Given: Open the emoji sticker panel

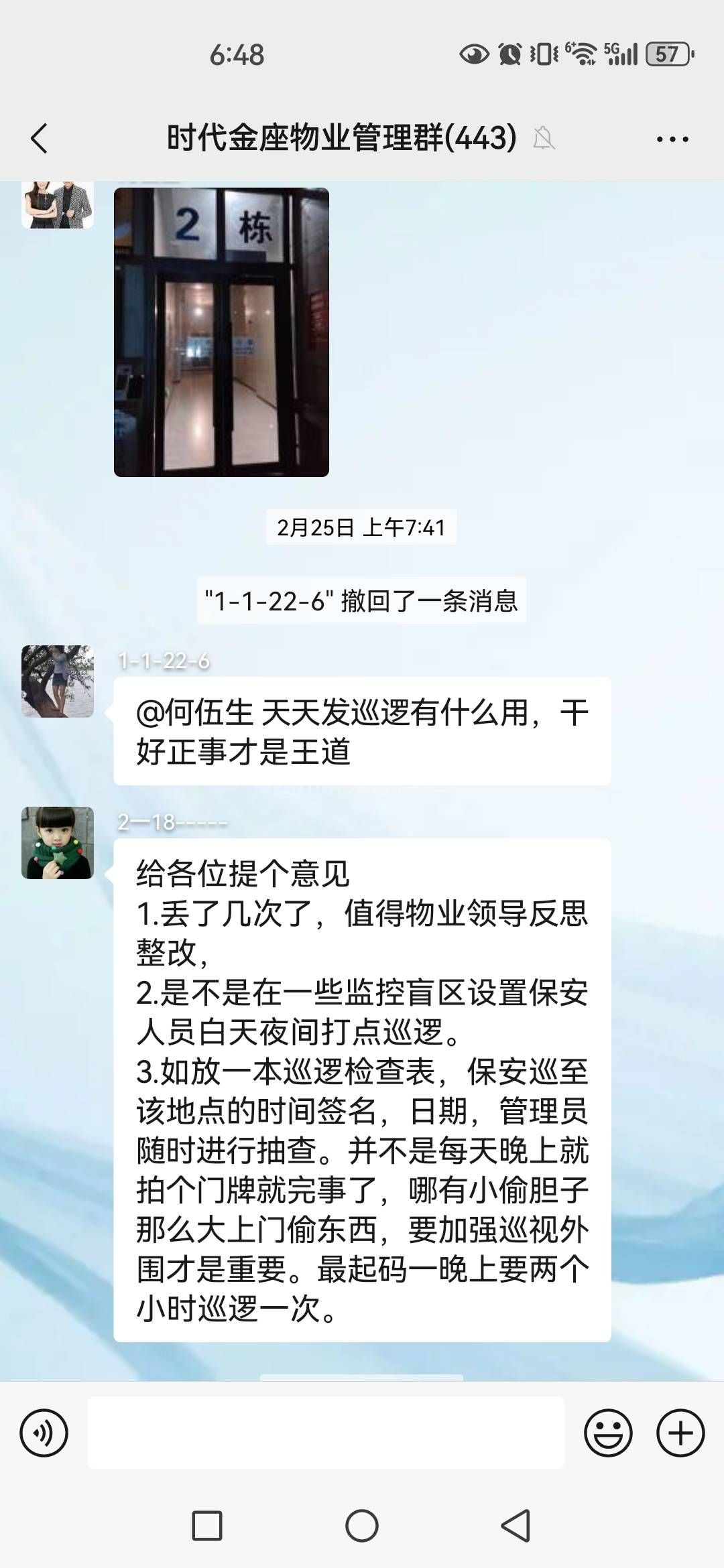Looking at the screenshot, I should [608, 1433].
